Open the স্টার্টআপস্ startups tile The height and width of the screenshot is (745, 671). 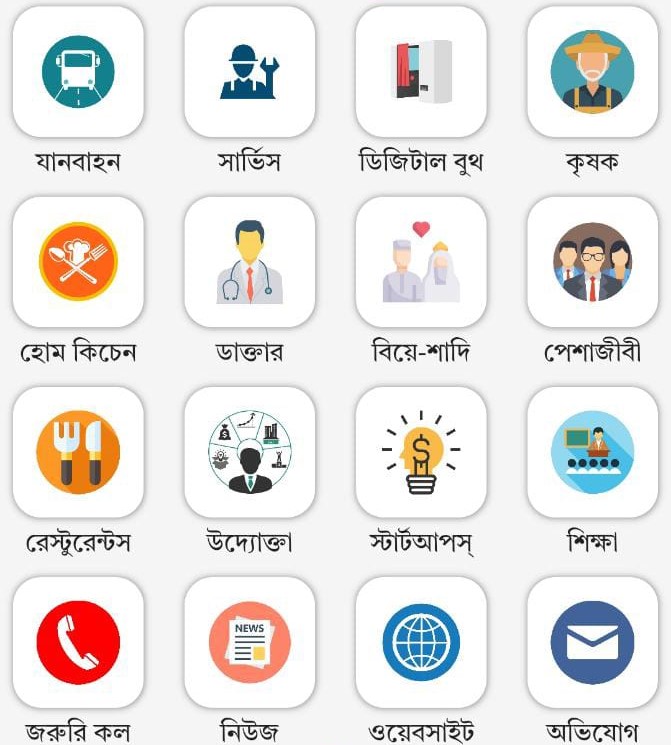[421, 452]
